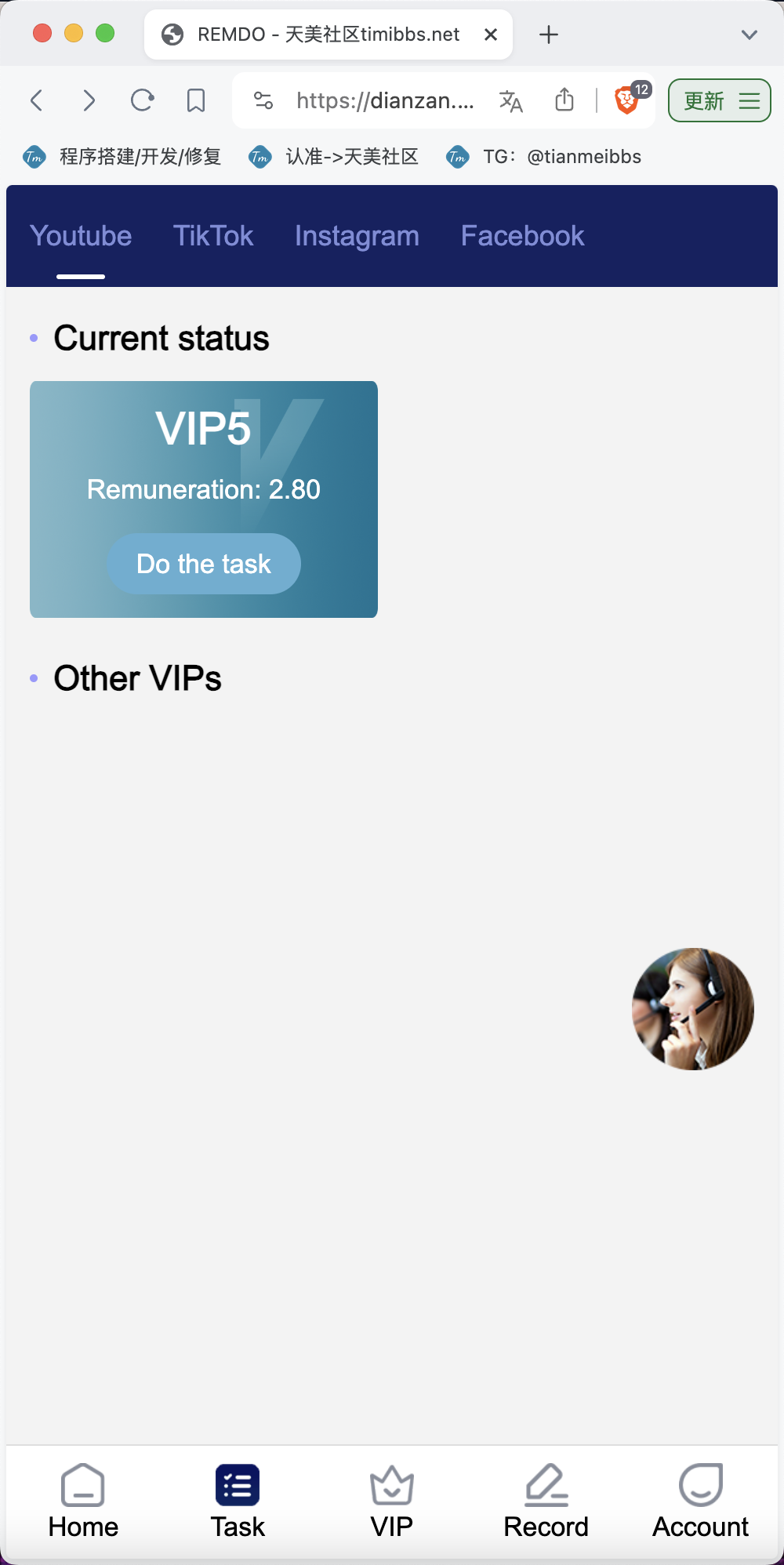Screen dimensions: 784x1565
Task: Close the REMDO browser tab
Action: (491, 34)
